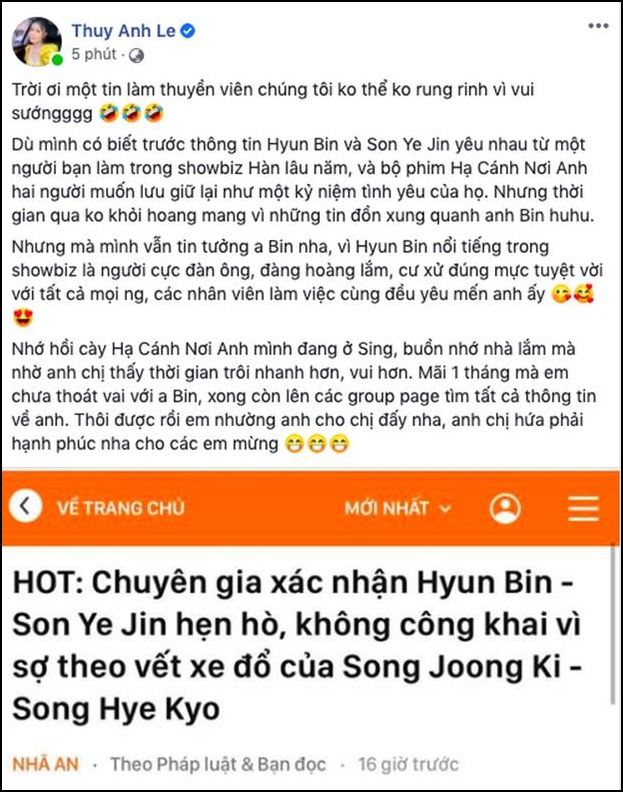Open the post timestamp '5 phút'
Viewport: 623px width, 792px height.
click(94, 54)
